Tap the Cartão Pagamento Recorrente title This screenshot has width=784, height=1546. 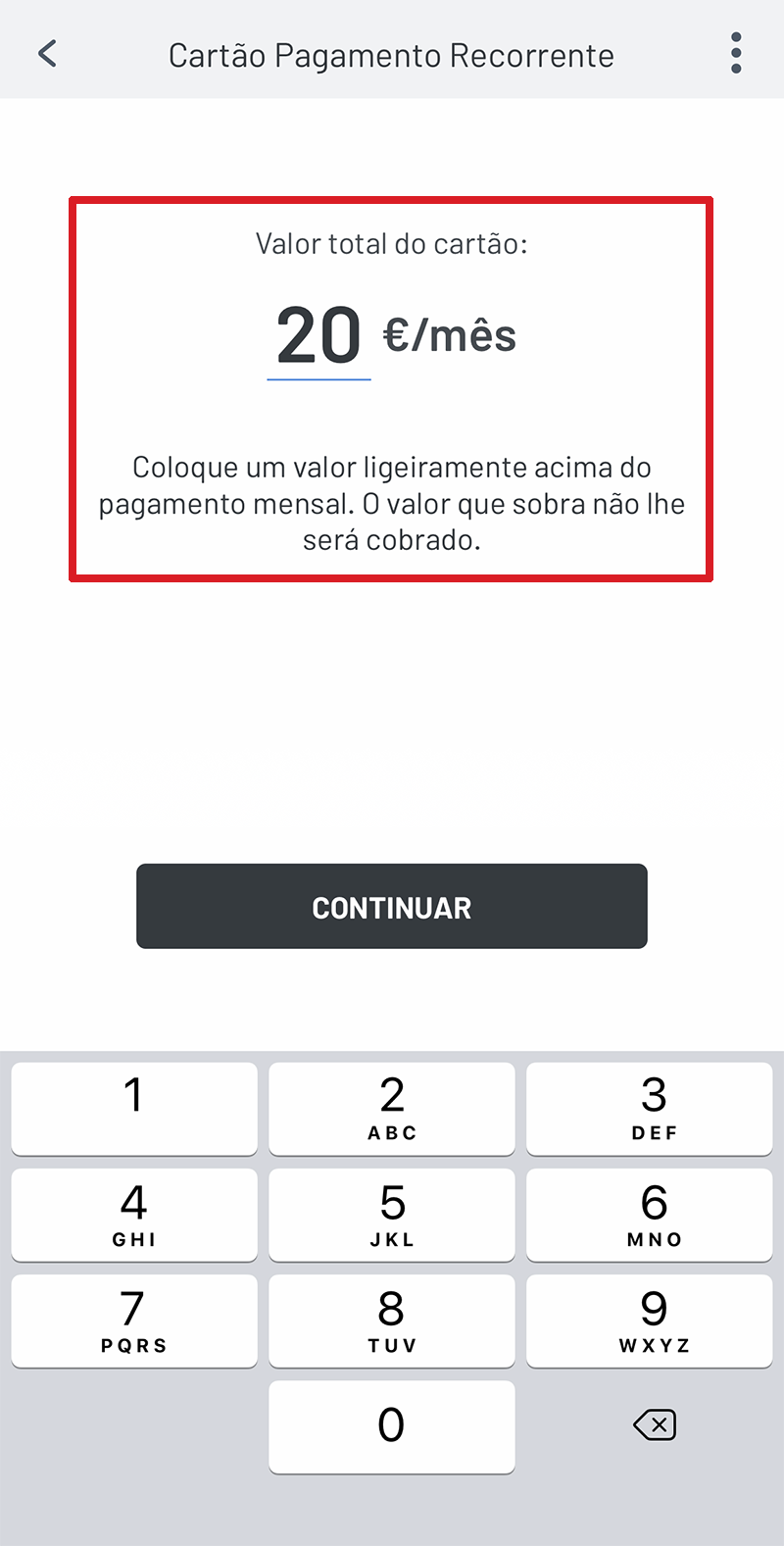[x=391, y=54]
